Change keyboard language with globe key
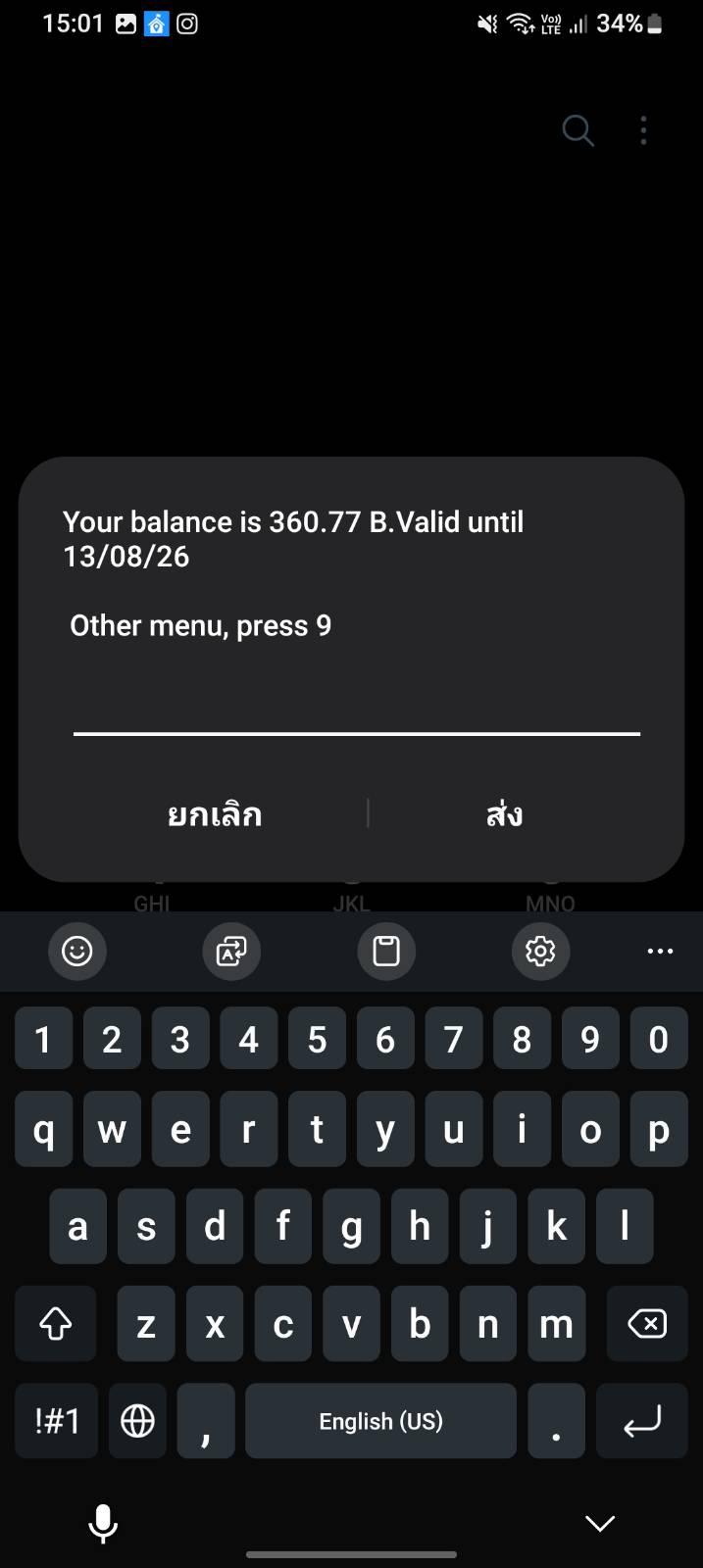 point(137,1421)
